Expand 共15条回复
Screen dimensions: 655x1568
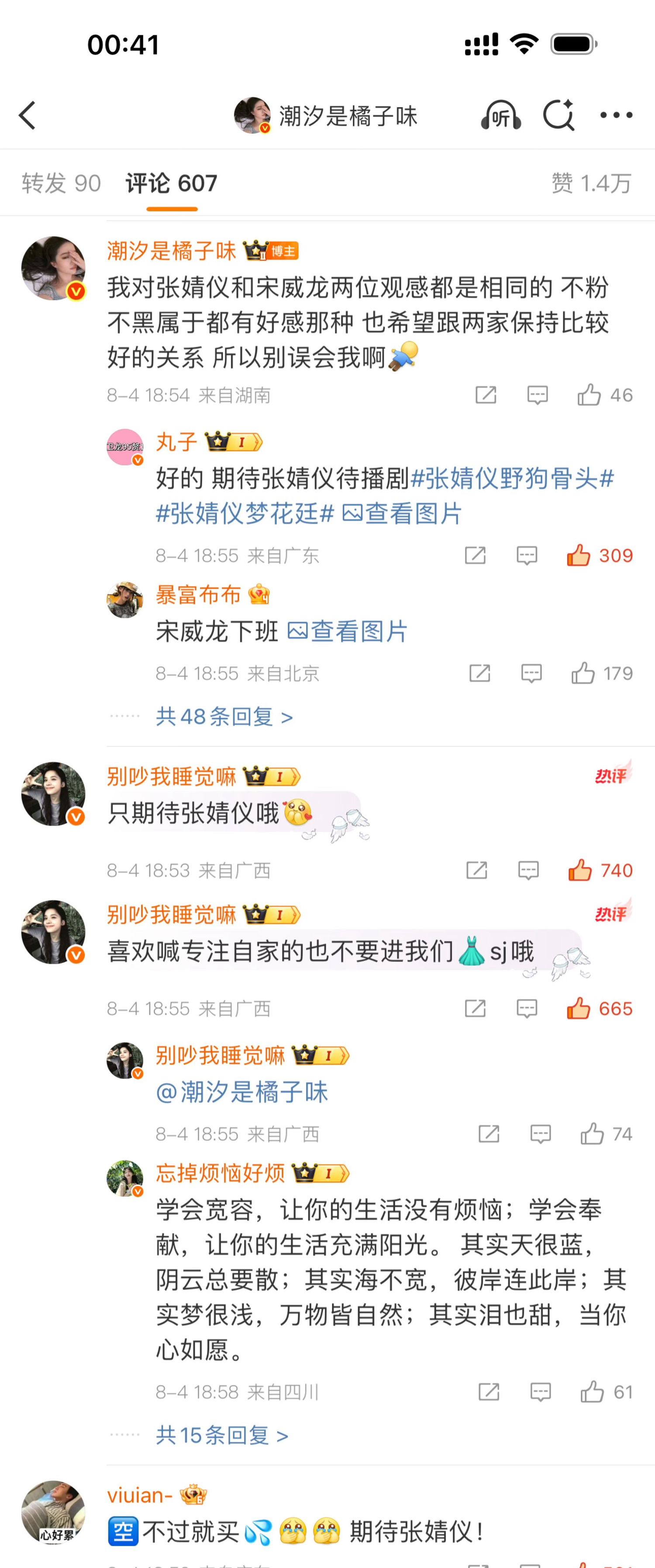coord(222,1435)
